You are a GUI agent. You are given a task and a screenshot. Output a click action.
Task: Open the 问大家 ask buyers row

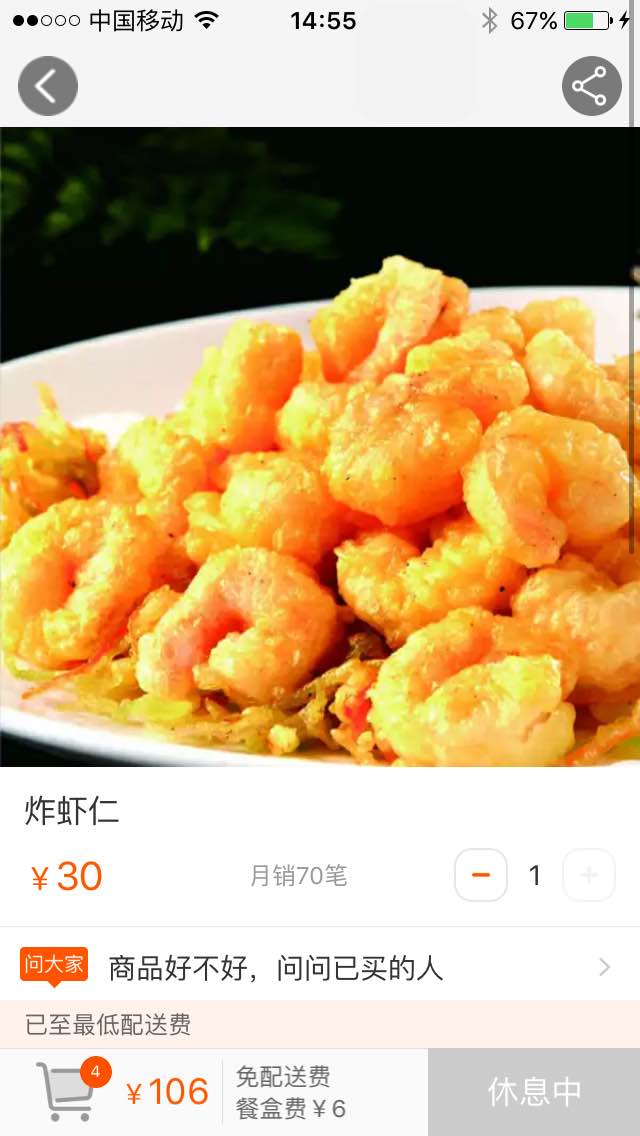[320, 967]
